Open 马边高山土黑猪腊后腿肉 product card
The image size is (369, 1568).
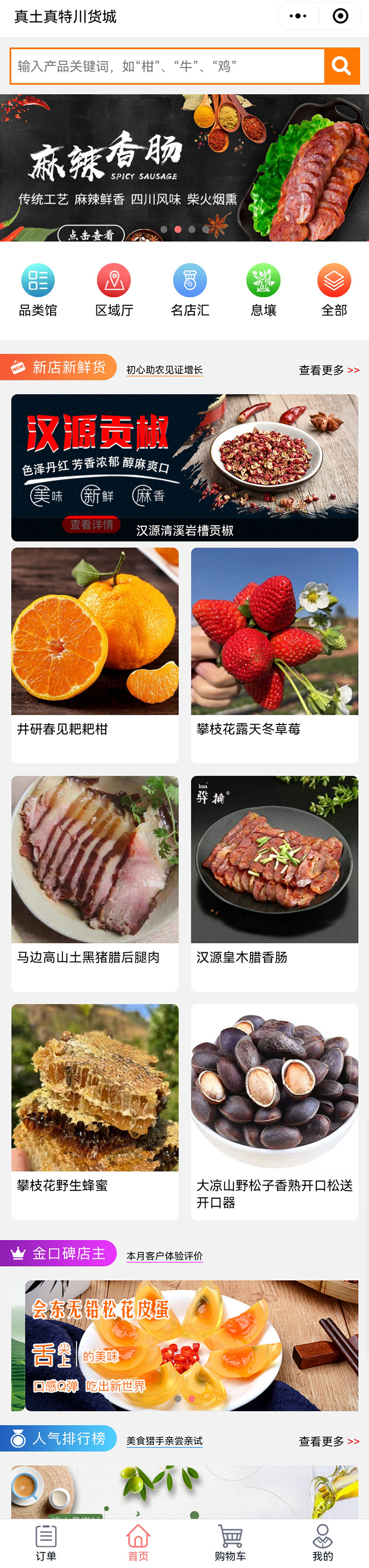[x=95, y=882]
